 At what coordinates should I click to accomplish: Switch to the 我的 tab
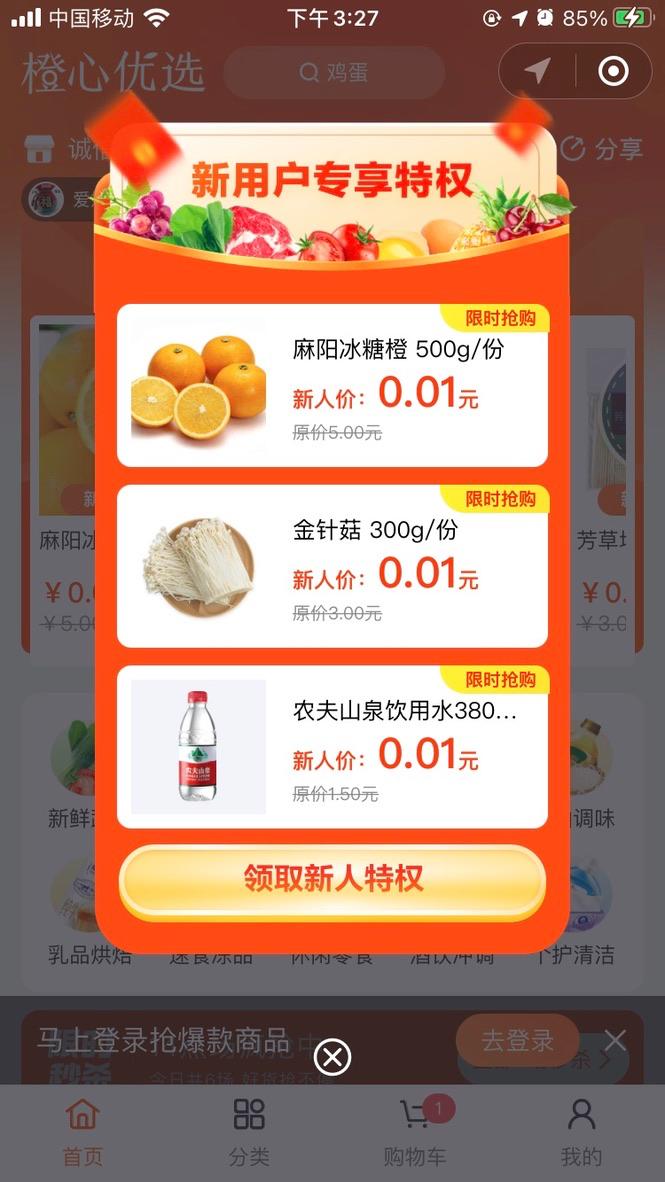tap(581, 1133)
